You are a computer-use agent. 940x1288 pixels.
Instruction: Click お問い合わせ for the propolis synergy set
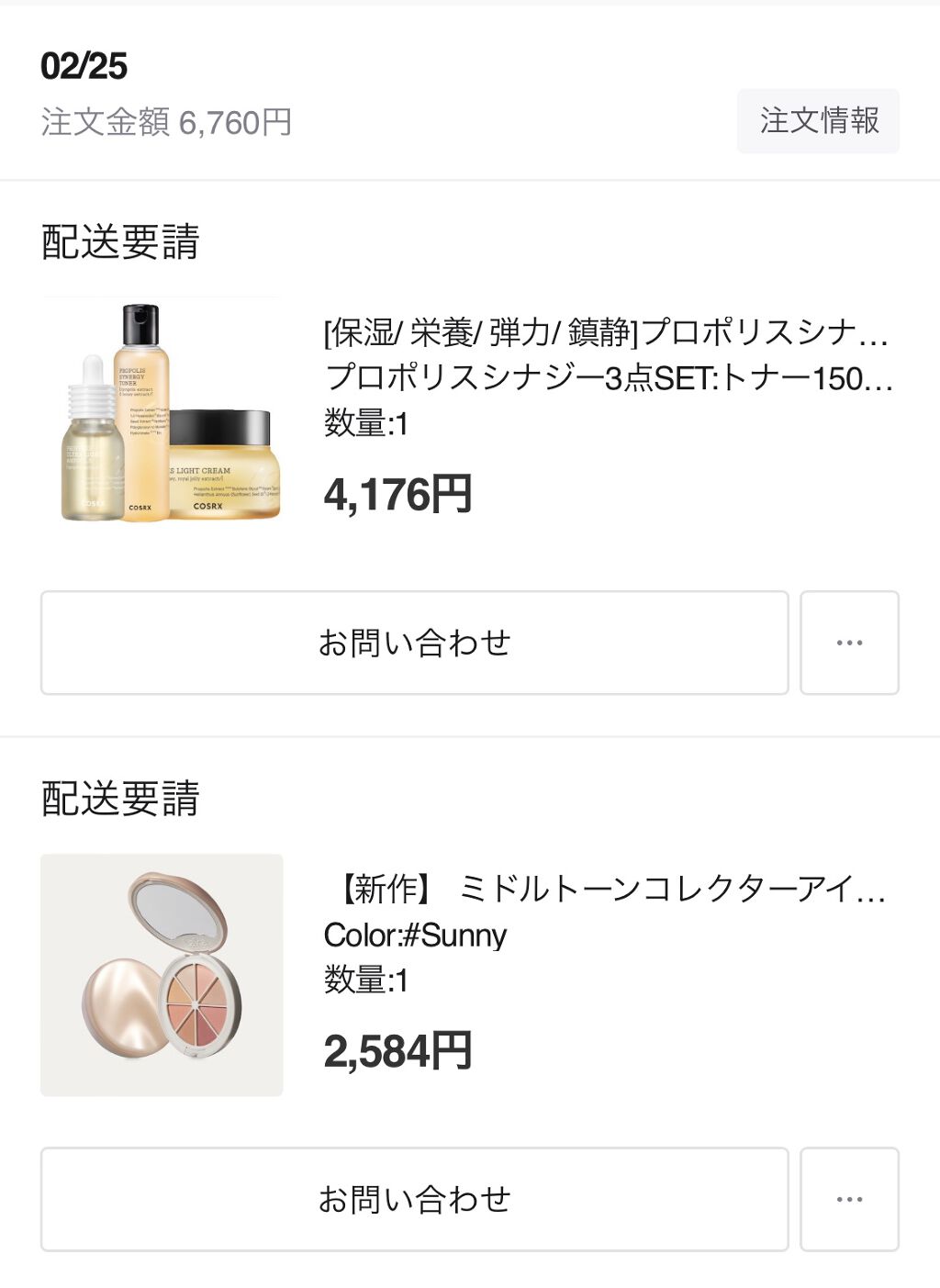point(413,642)
